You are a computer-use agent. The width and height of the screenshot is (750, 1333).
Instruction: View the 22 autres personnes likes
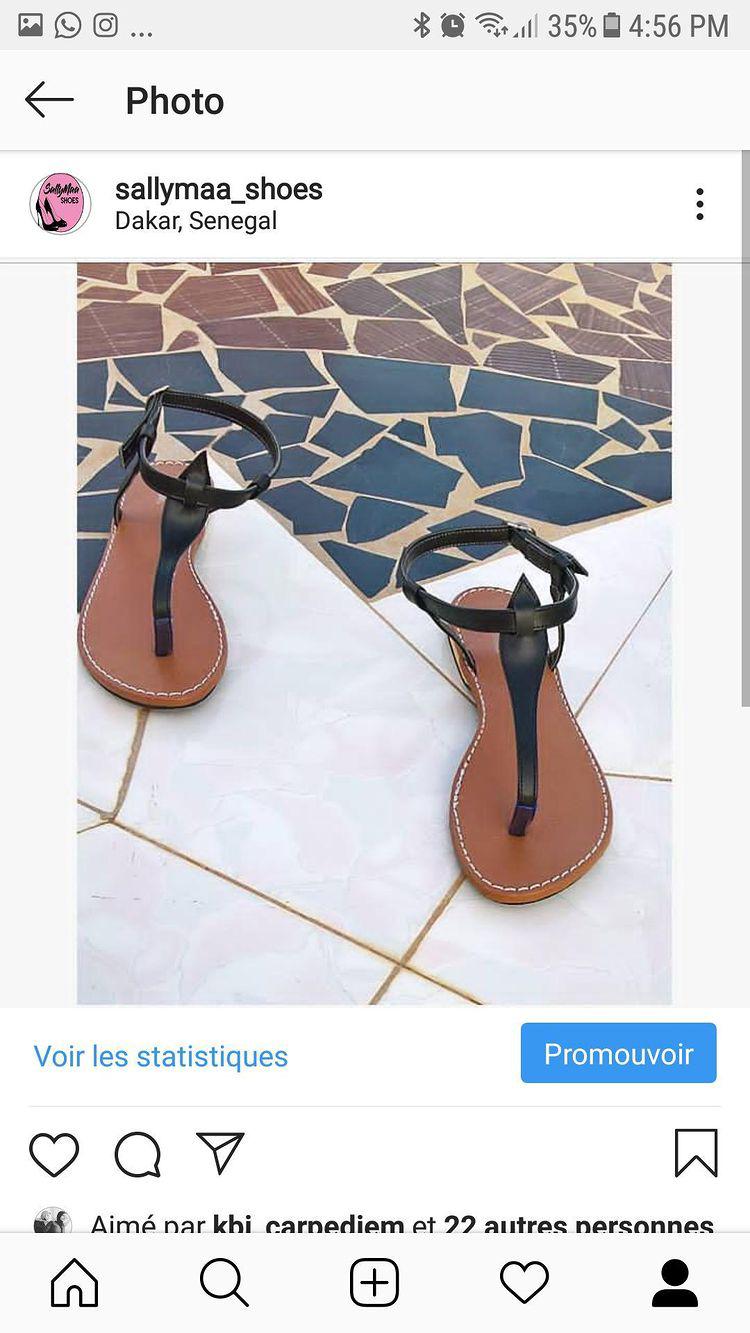click(579, 1224)
